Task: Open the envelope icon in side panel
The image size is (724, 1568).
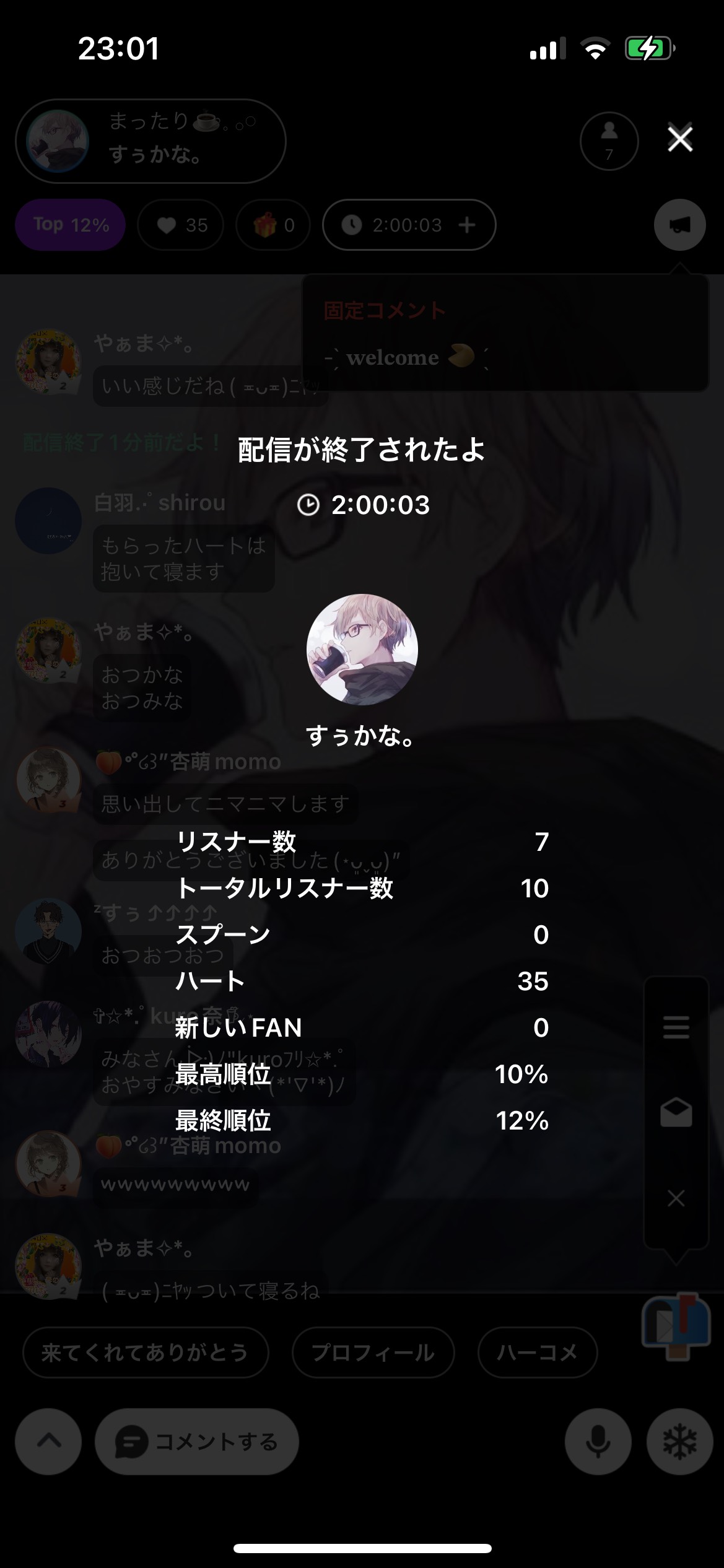Action: click(x=676, y=1112)
